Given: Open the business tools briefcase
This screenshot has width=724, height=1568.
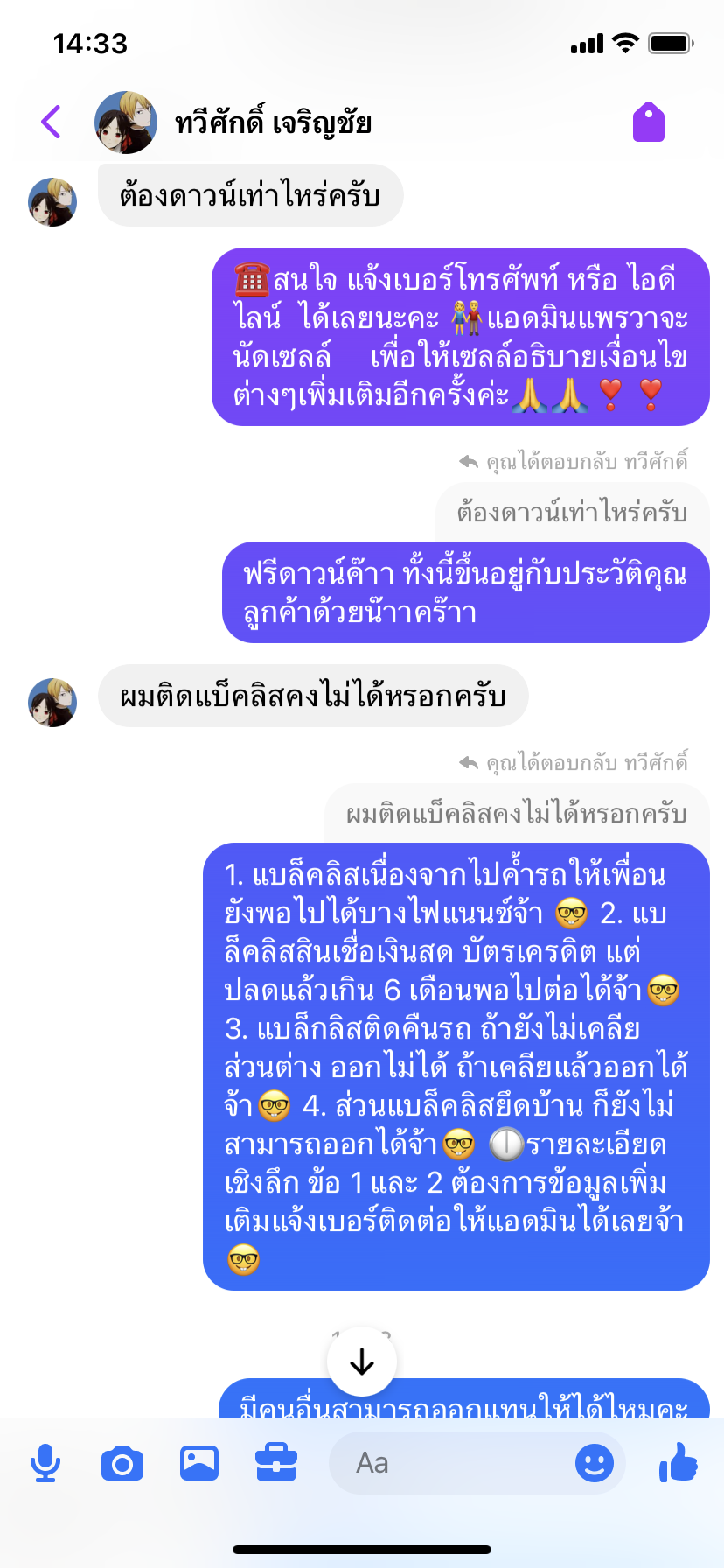Looking at the screenshot, I should (276, 1463).
